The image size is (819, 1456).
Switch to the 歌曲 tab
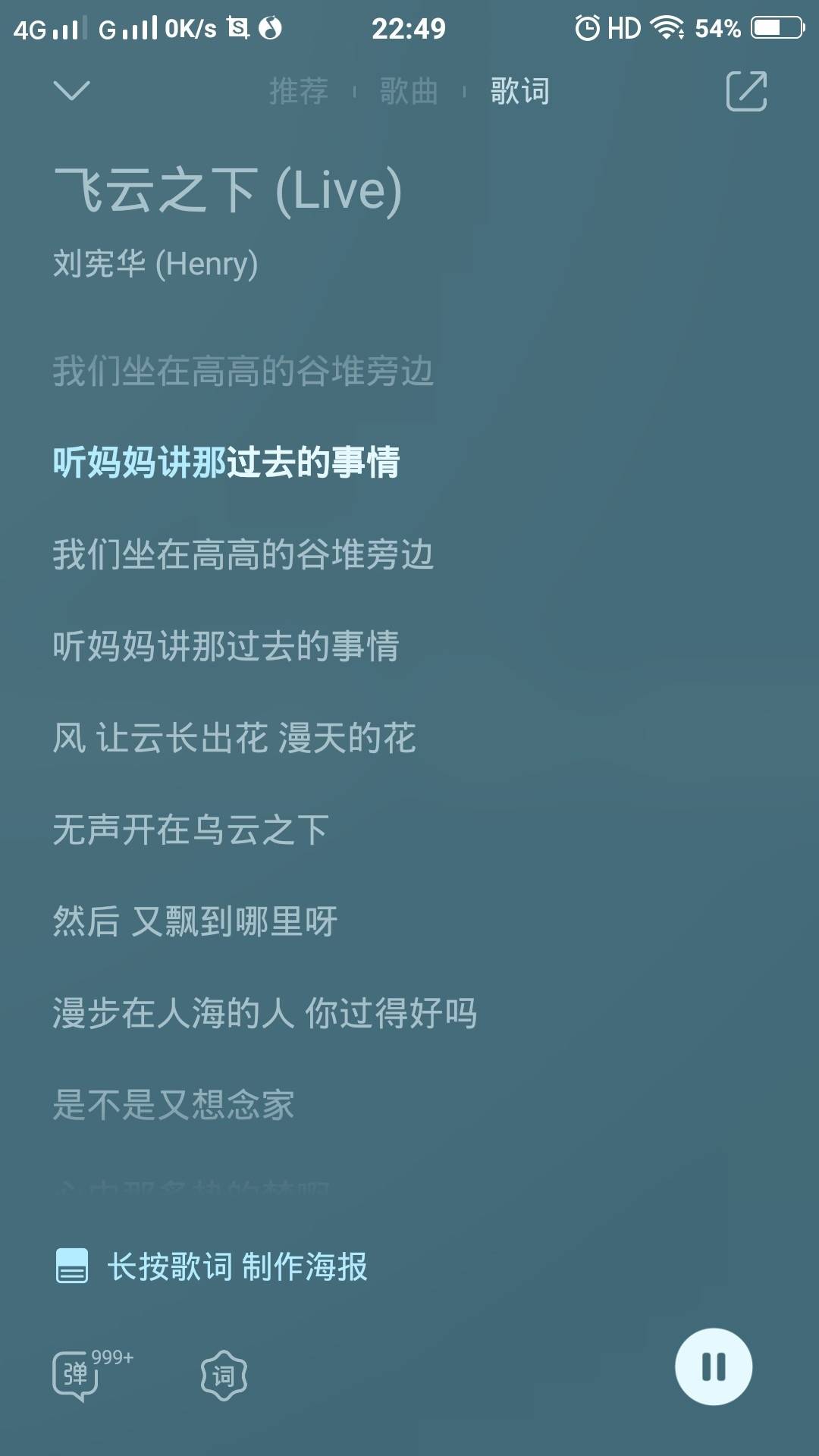click(x=409, y=92)
